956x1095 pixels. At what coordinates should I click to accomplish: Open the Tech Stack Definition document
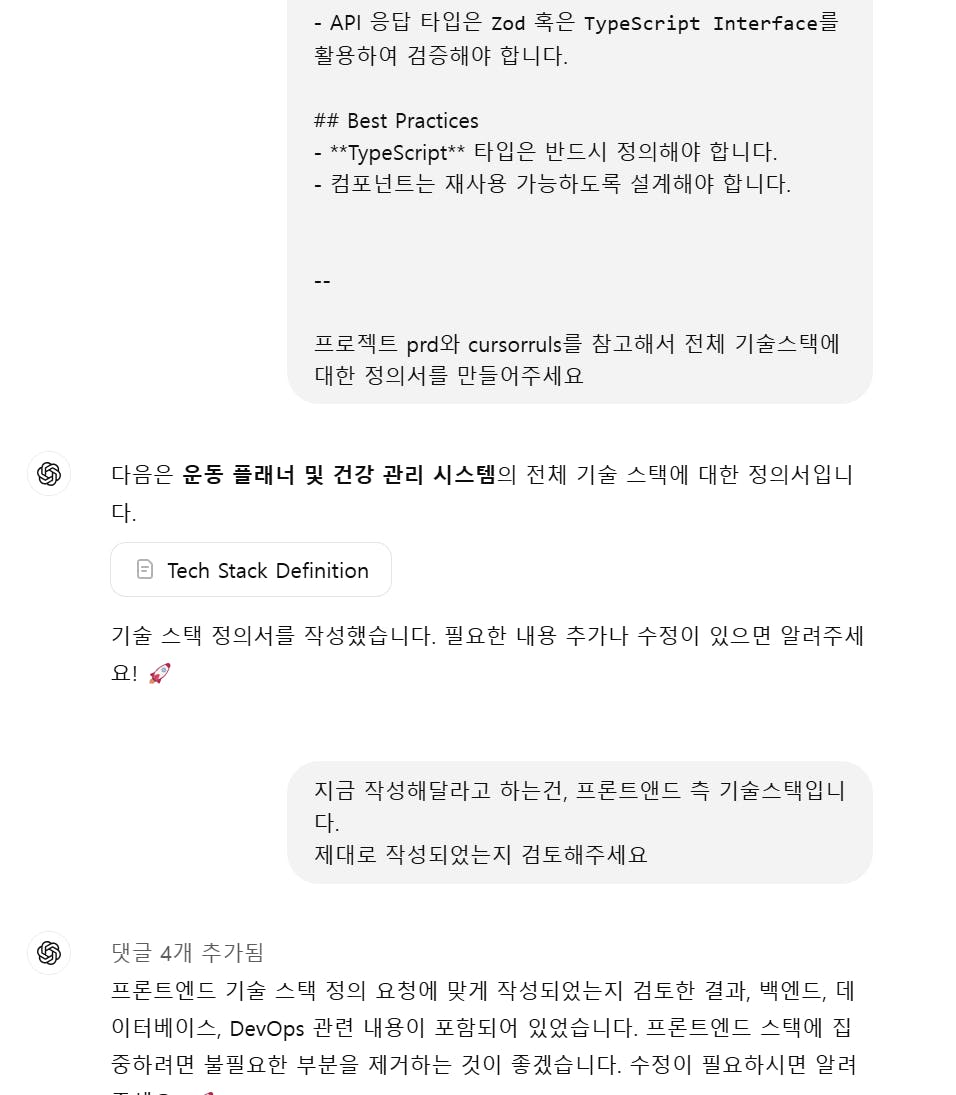pos(251,570)
